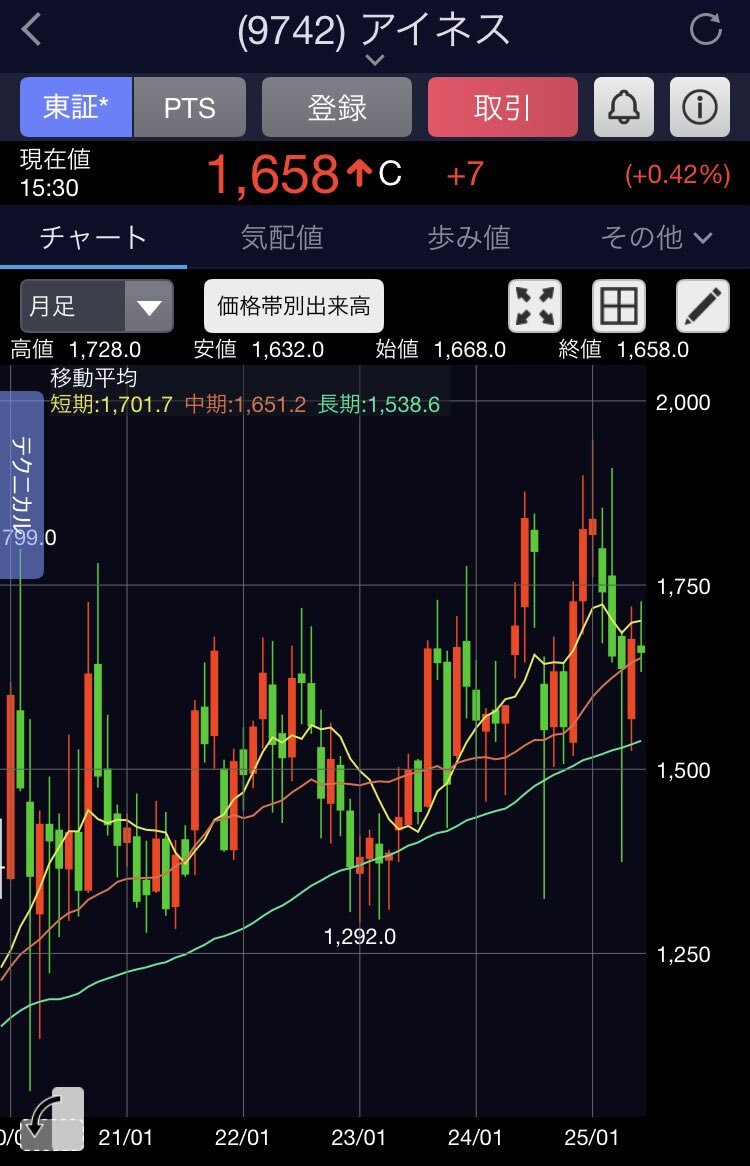Screen dimensions: 750x1166
Task: Switch to PTS market
Action: tap(190, 107)
